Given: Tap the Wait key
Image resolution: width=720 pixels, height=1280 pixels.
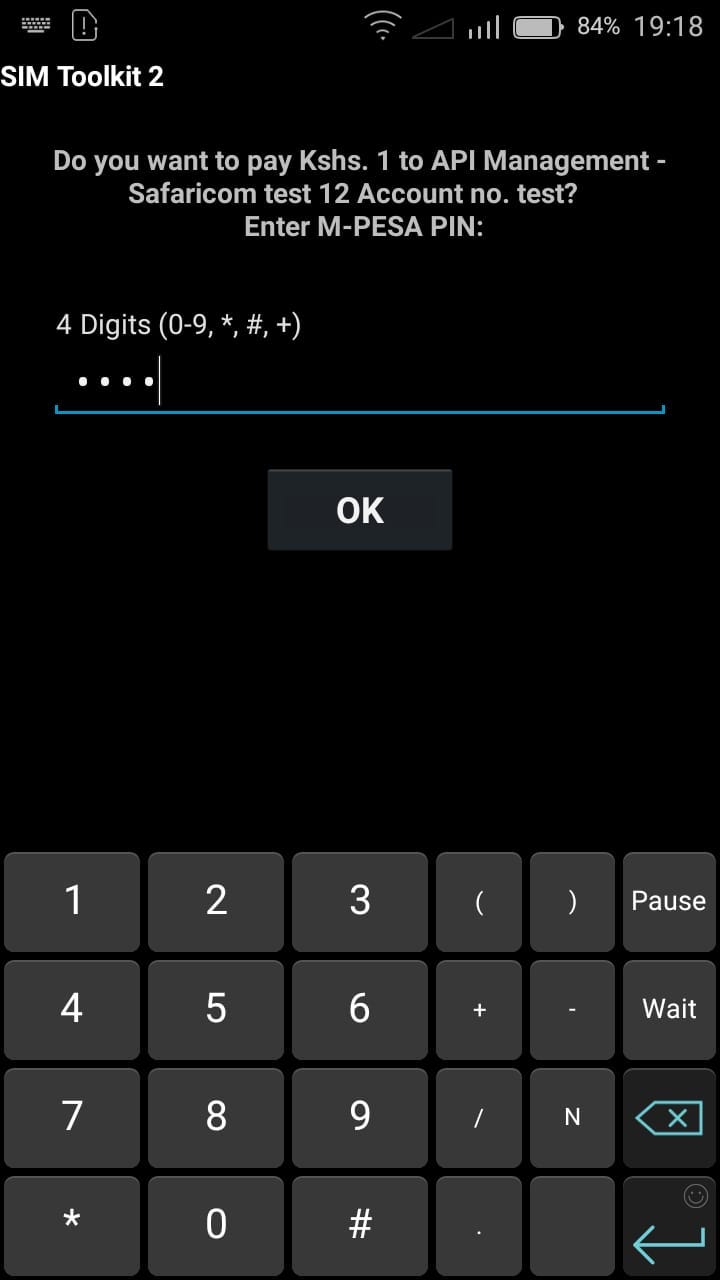Looking at the screenshot, I should [669, 1009].
